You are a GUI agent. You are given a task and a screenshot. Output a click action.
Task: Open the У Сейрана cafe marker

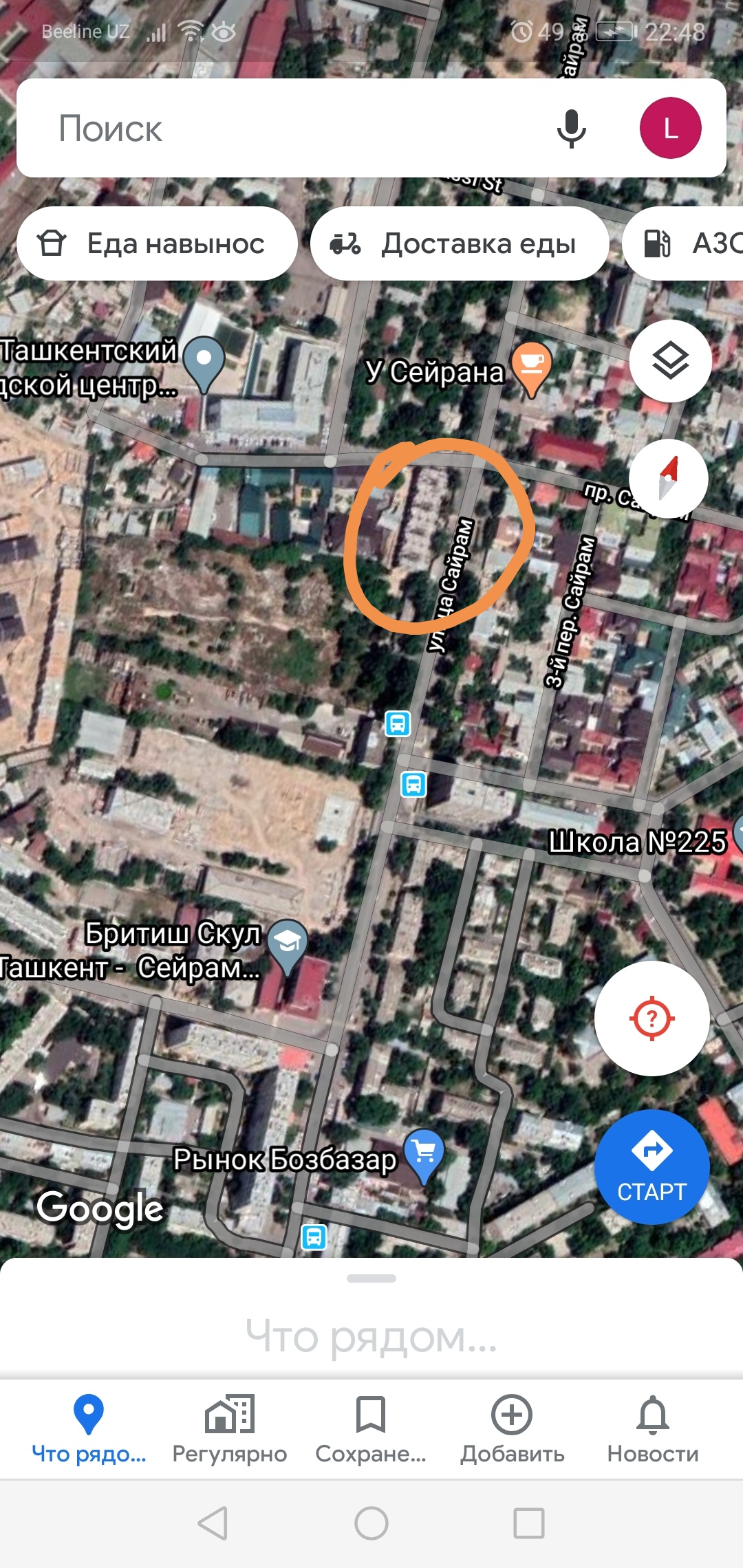(x=532, y=366)
